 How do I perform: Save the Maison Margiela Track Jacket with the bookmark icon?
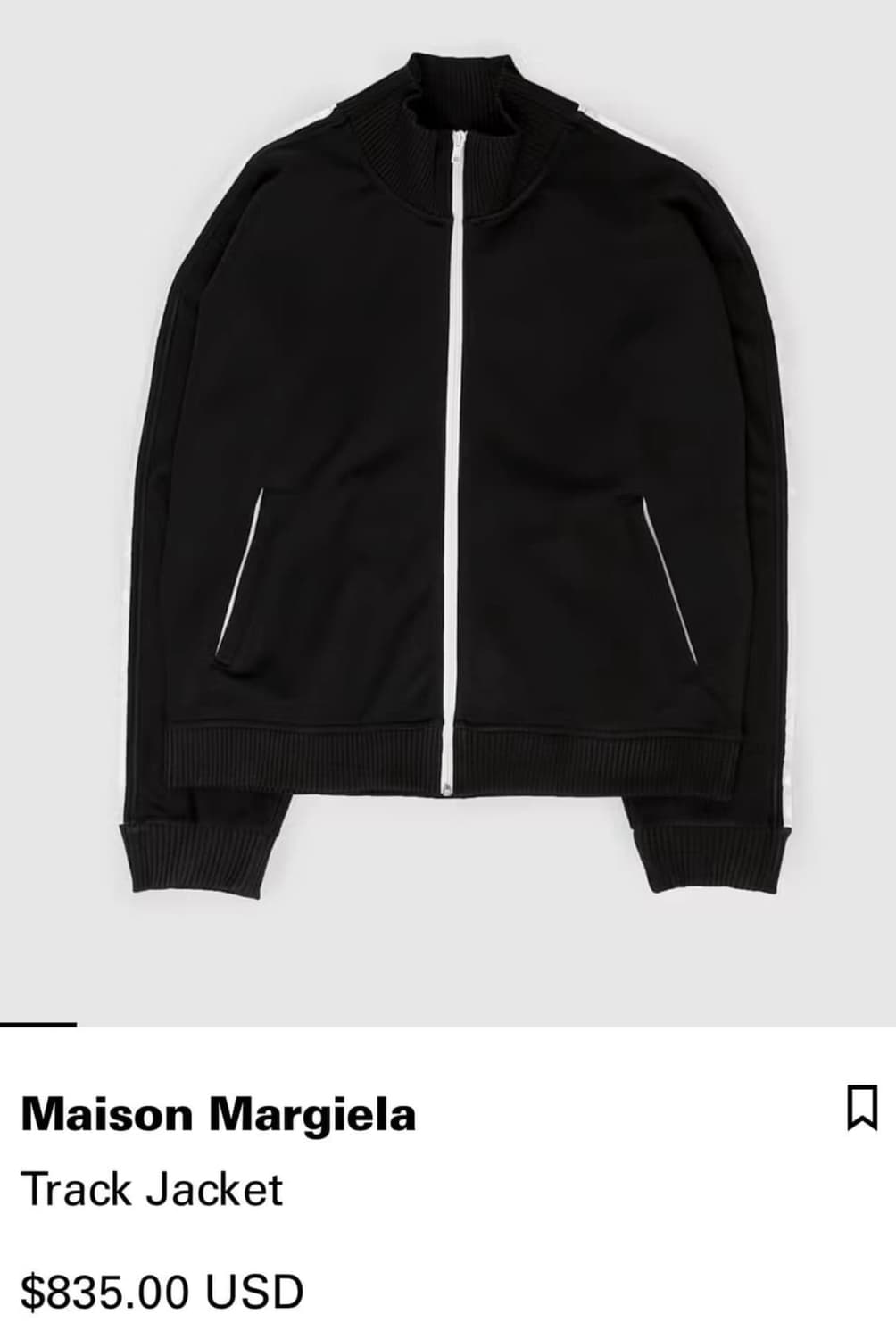[861, 1108]
